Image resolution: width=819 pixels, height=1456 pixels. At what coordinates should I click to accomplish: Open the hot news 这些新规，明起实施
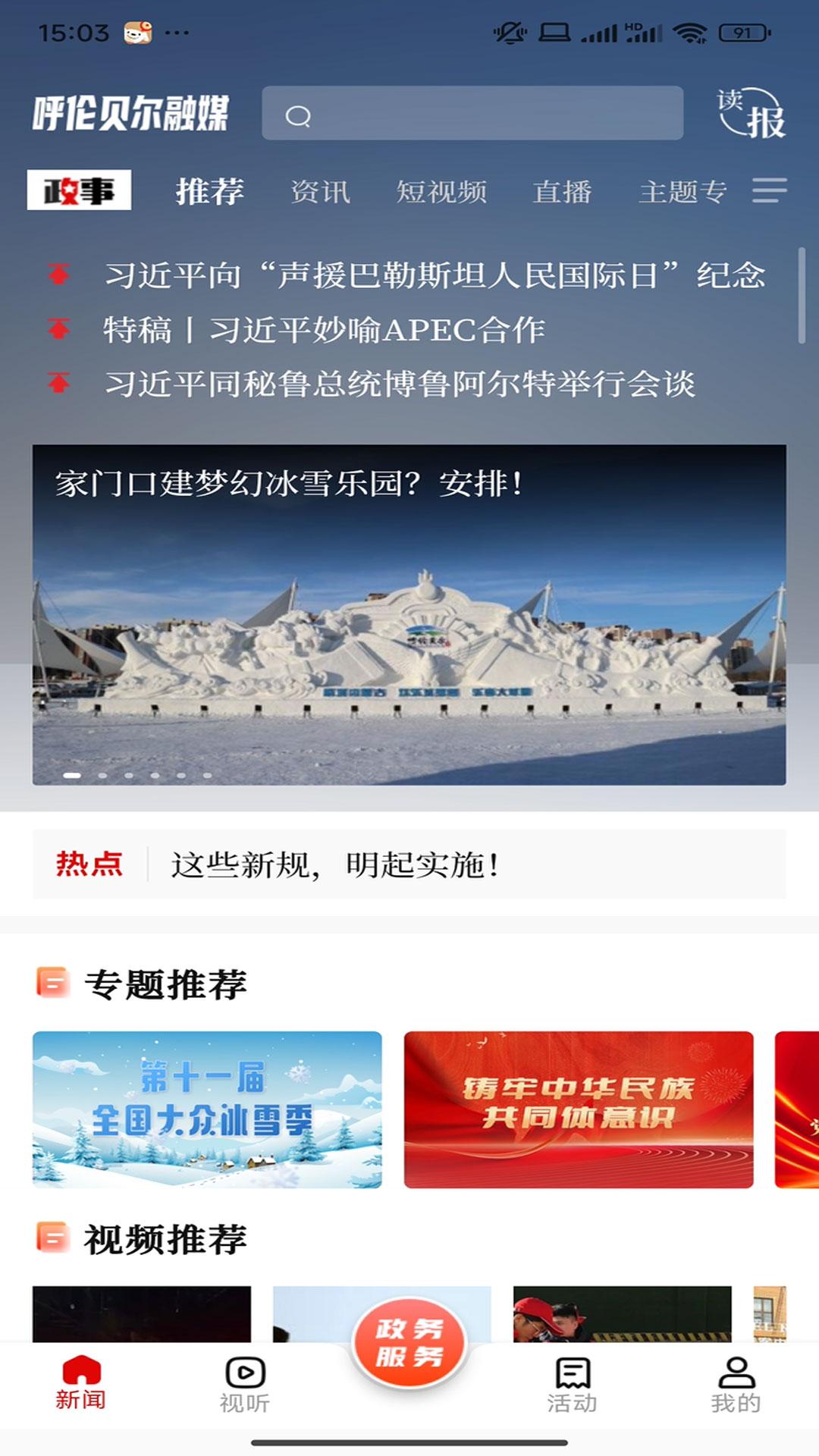click(336, 864)
